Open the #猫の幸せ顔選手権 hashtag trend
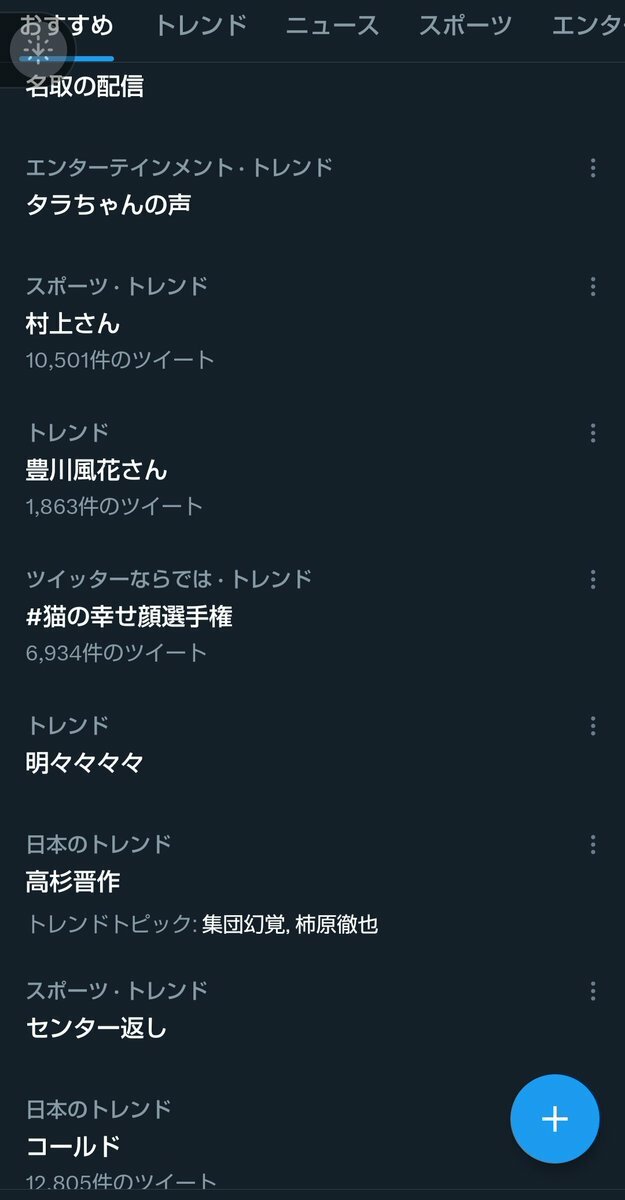Screen dimensions: 625x1200 tap(129, 616)
